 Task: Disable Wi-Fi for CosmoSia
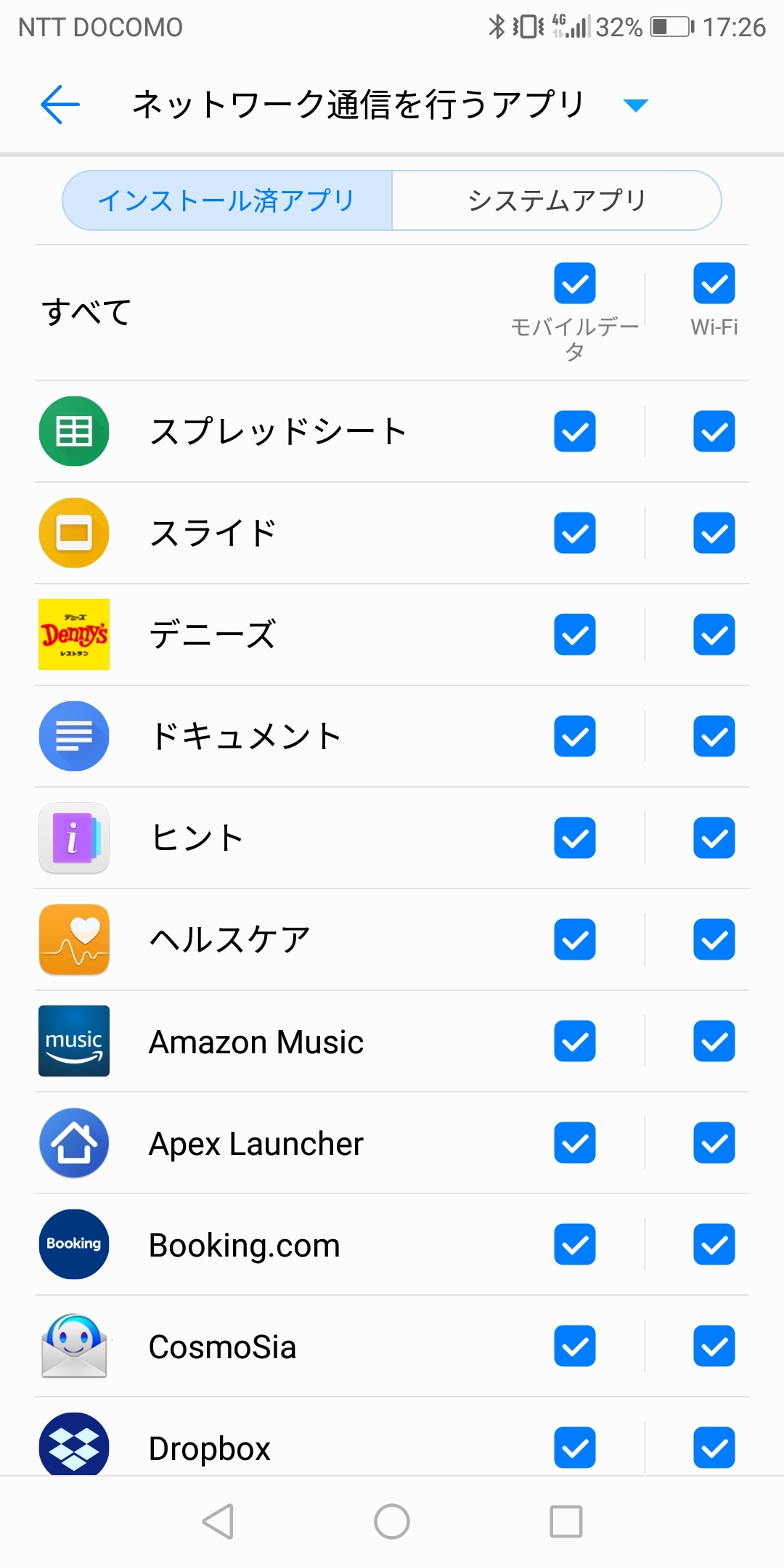point(714,1346)
